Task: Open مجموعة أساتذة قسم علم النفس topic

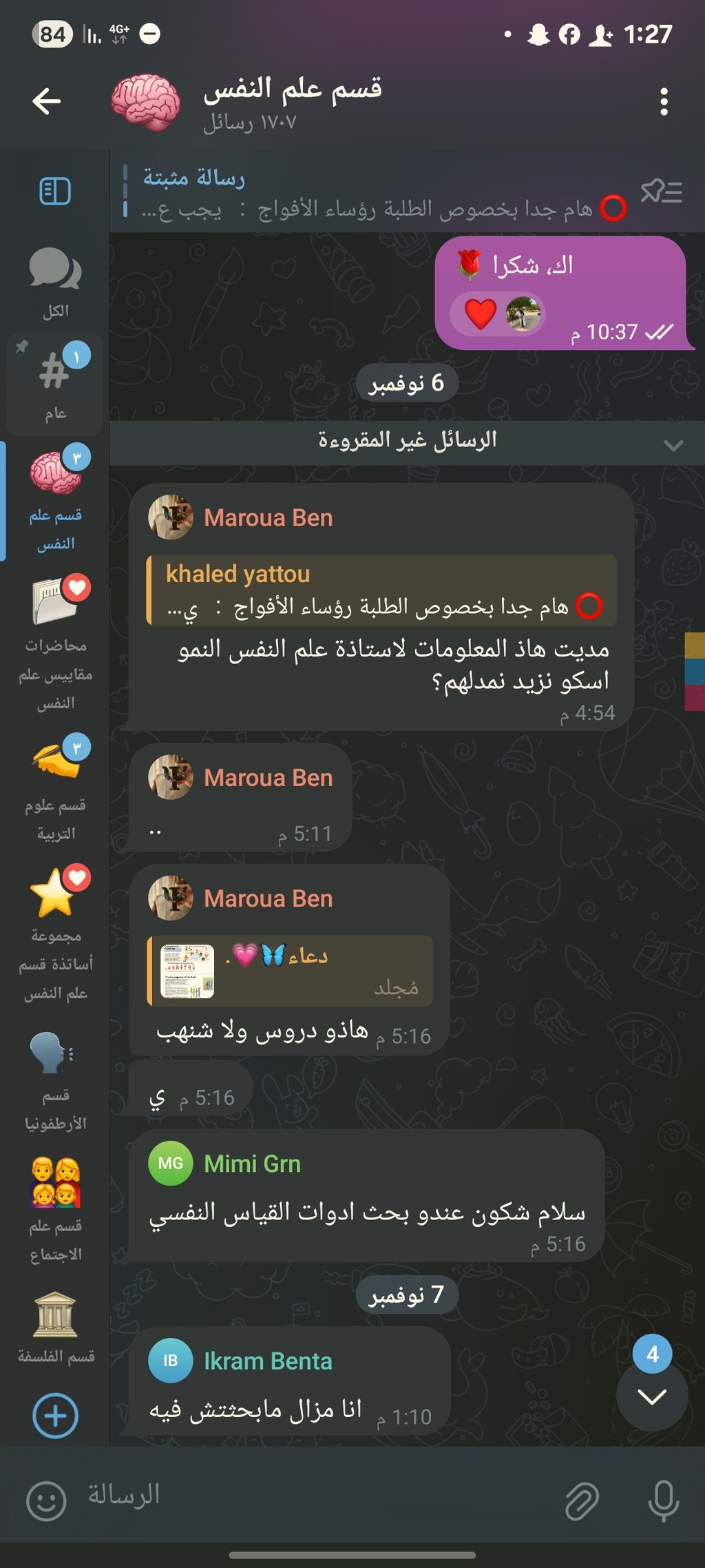Action: coord(55,933)
